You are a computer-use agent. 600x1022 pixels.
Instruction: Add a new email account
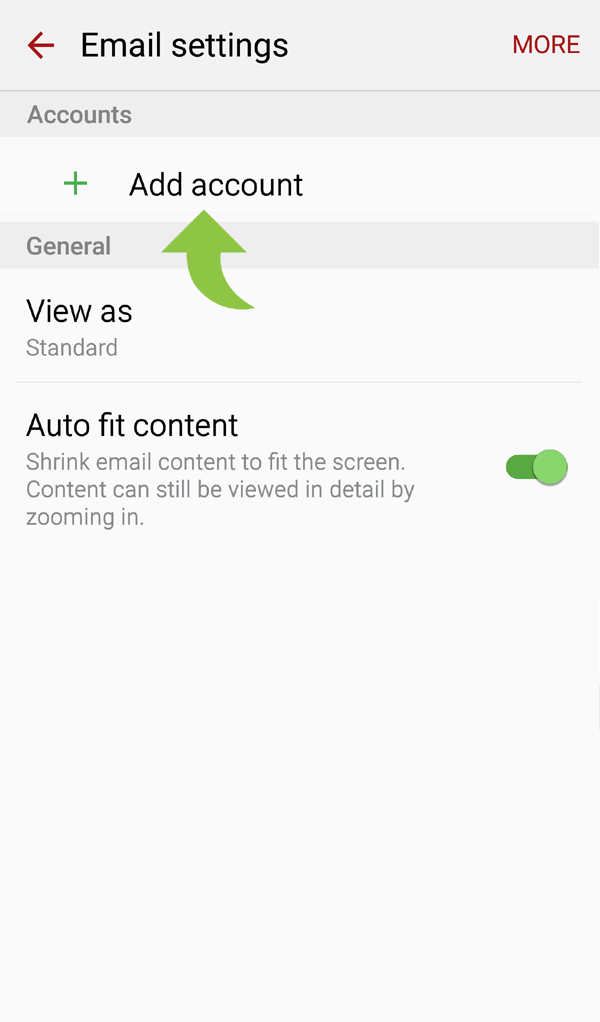pyautogui.click(x=300, y=184)
